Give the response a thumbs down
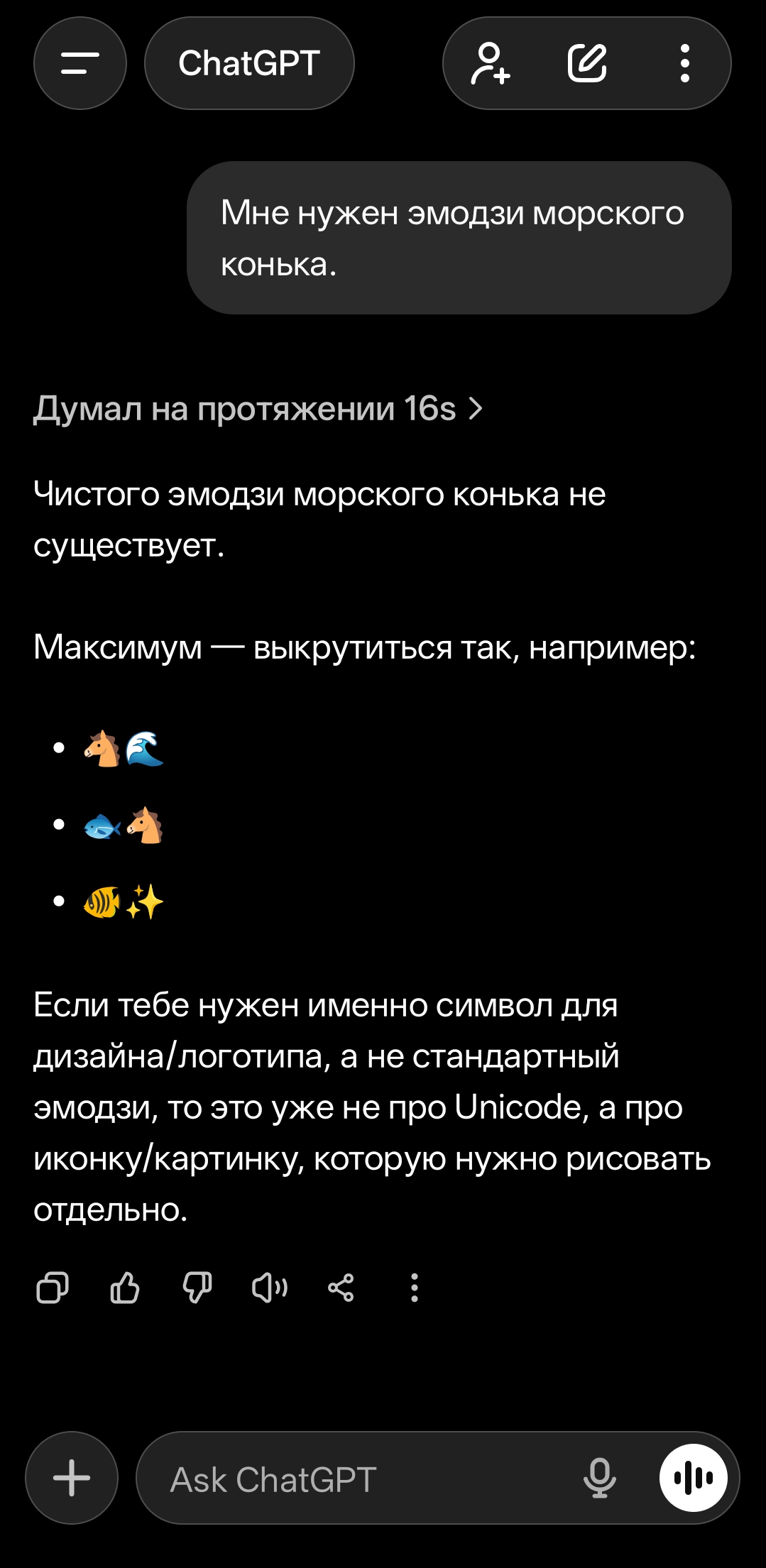 (197, 1288)
